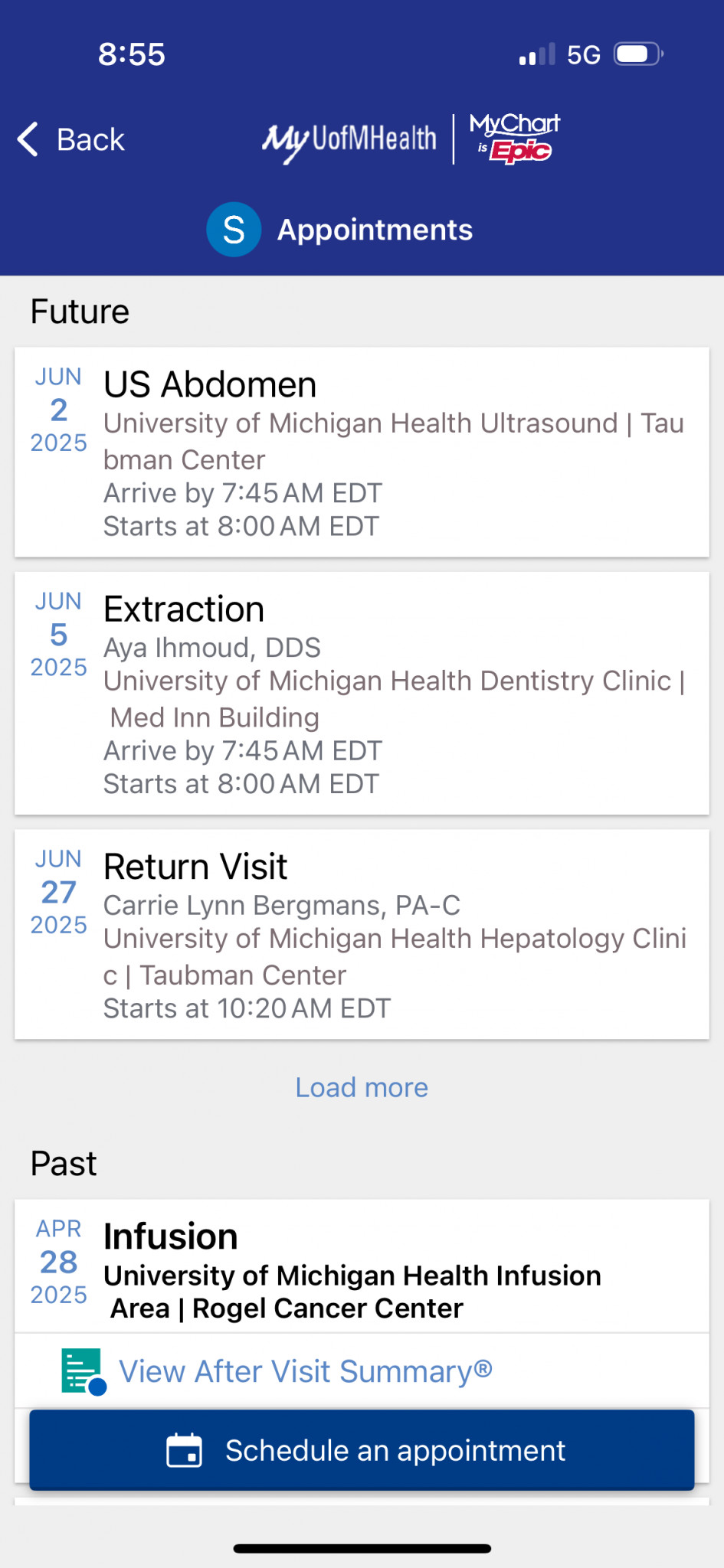724x1568 pixels.
Task: Go back using the Back arrow
Action: 70,139
